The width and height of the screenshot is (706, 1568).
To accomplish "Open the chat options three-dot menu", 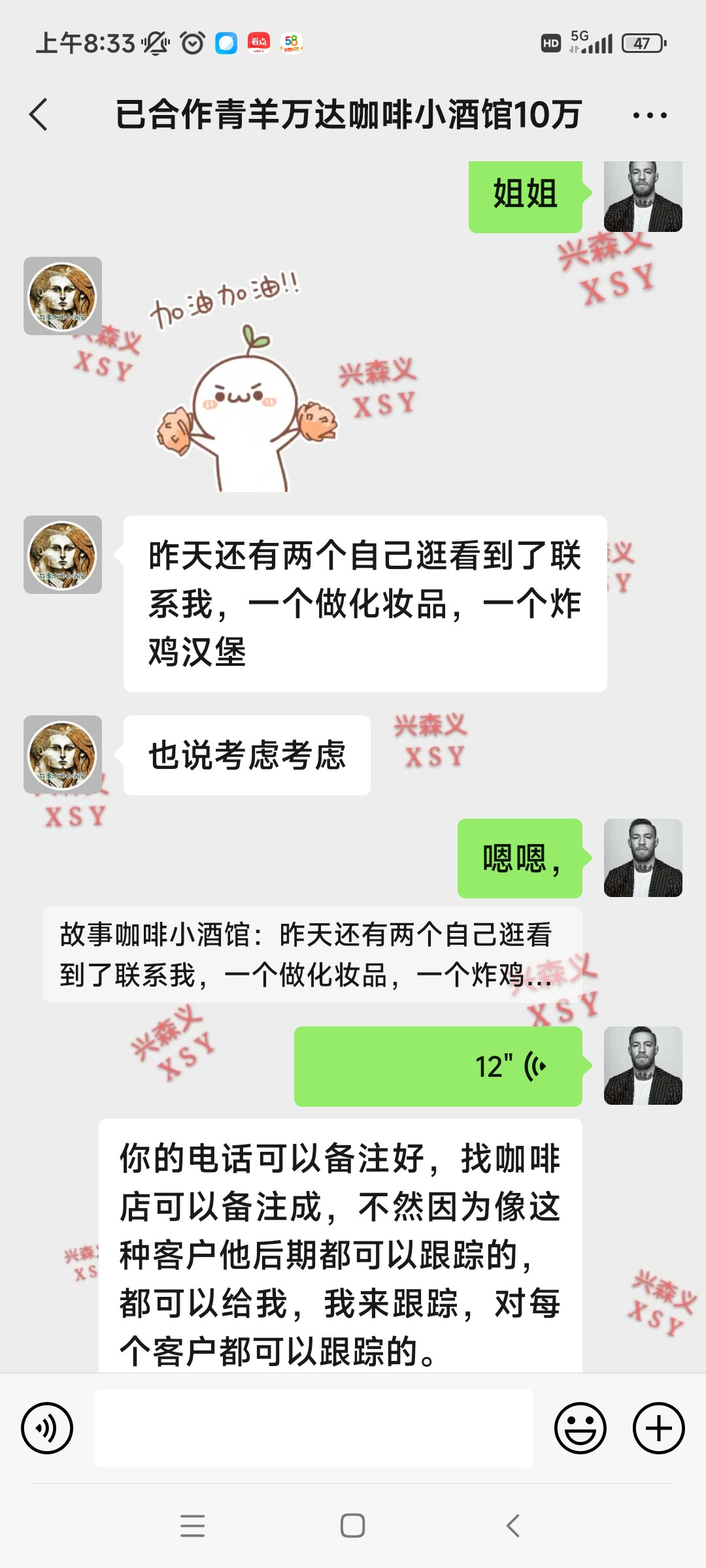I will pyautogui.click(x=650, y=116).
